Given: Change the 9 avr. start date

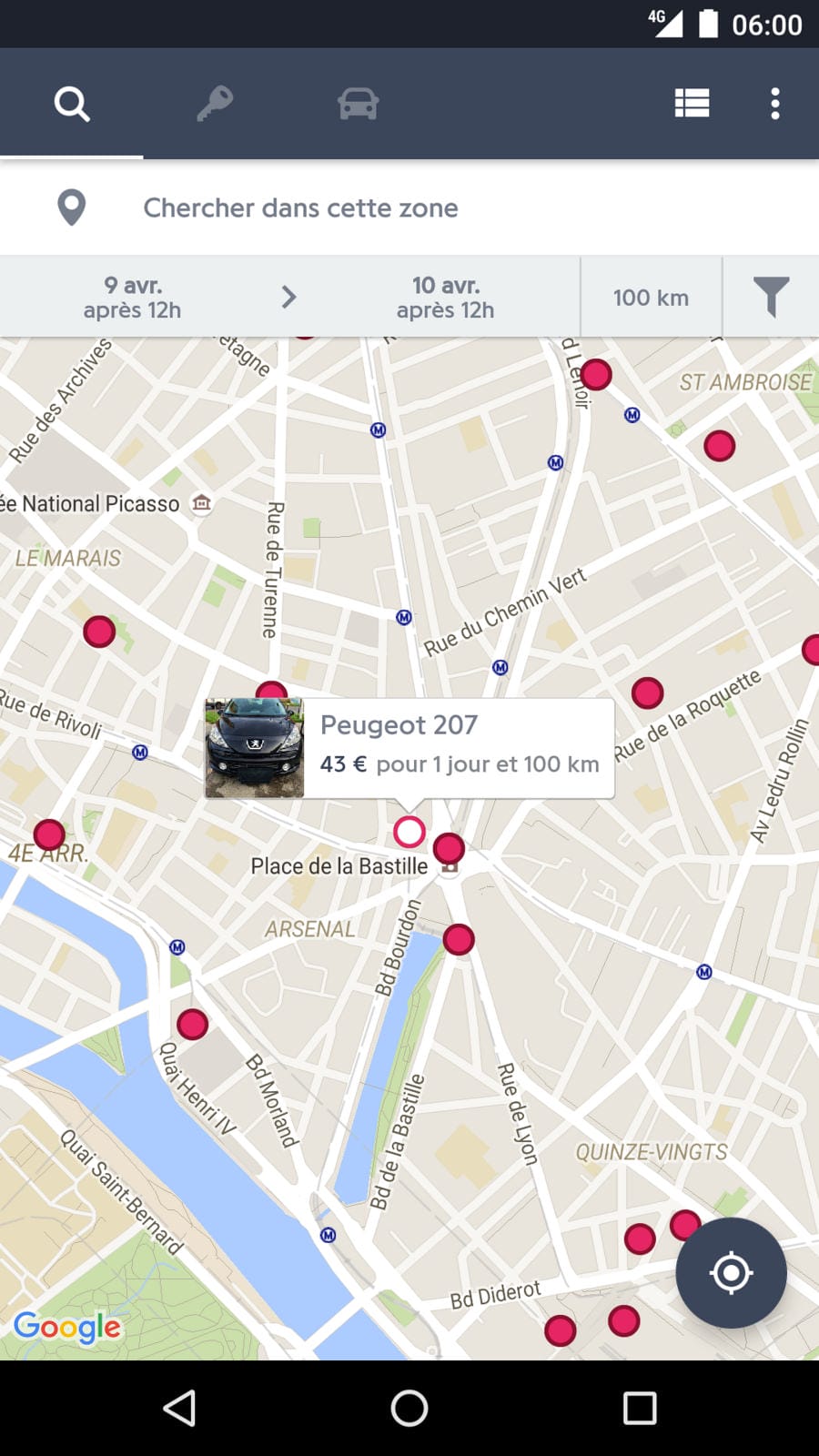Looking at the screenshot, I should click(x=133, y=298).
